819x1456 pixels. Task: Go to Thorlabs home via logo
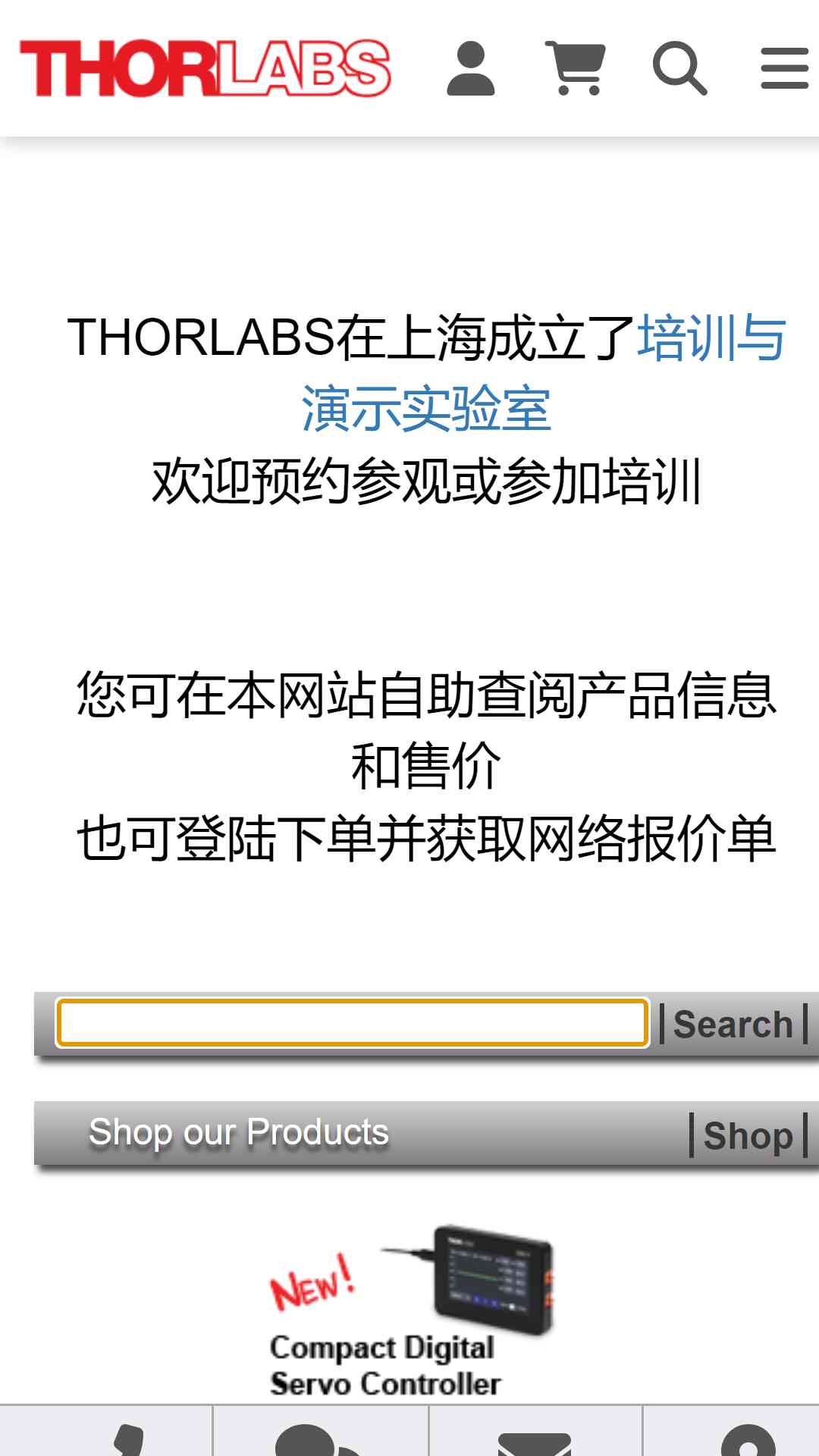[x=206, y=68]
